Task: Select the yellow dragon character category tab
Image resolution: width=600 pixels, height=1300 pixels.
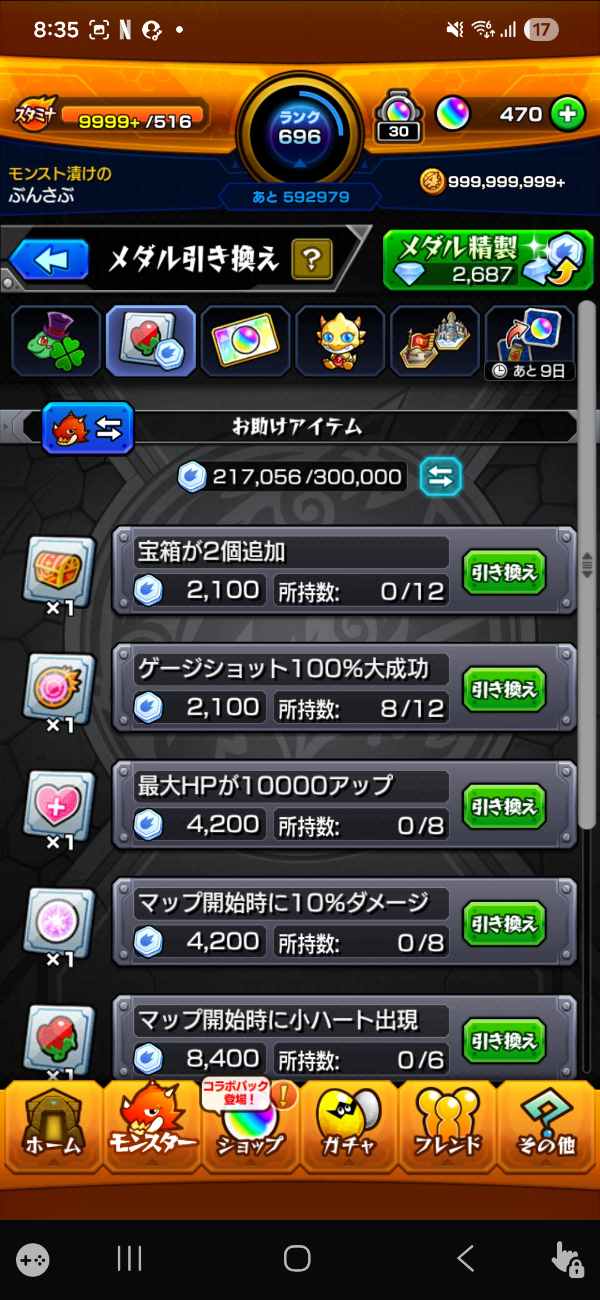Action: (340, 341)
